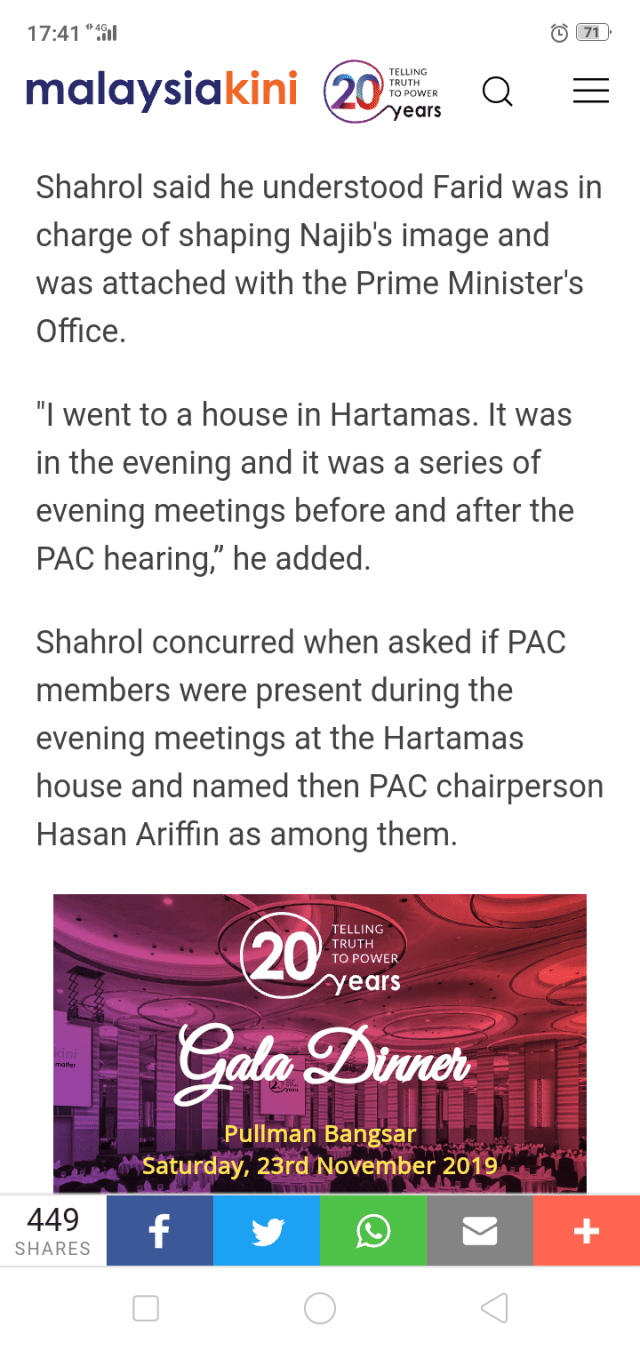Expand more sharing options with plus
This screenshot has height=1351, width=640.
coord(586,1231)
